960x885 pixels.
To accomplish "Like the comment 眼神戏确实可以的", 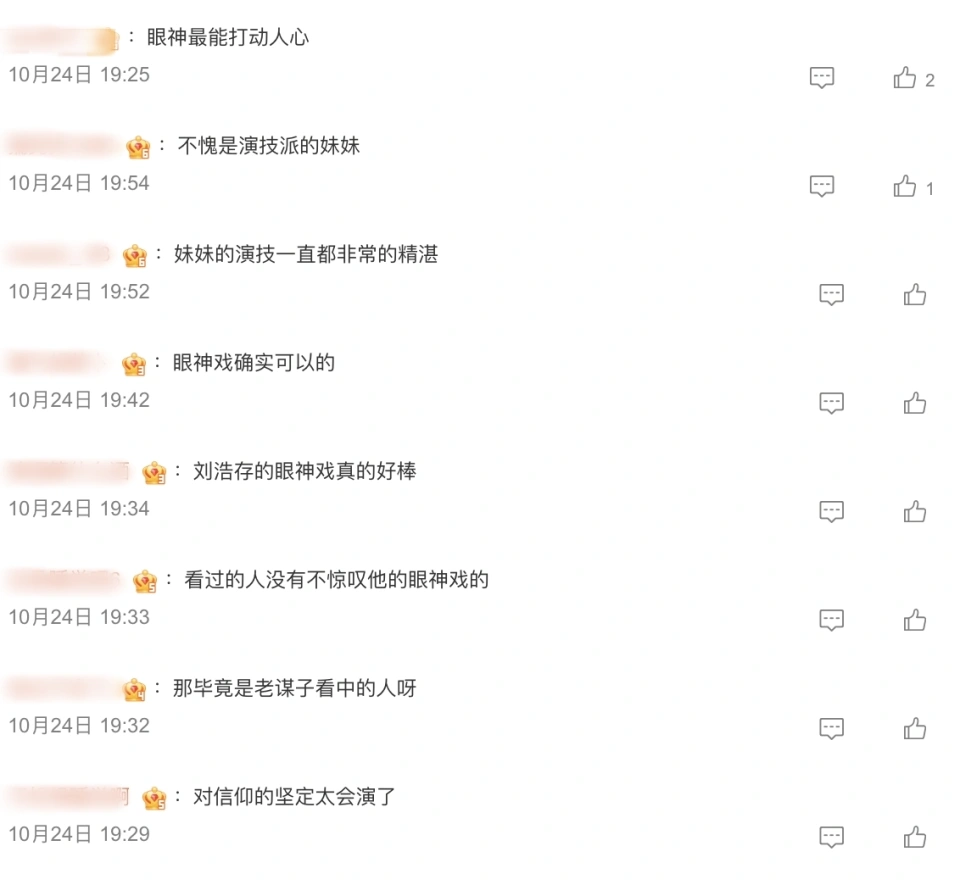I will [x=915, y=403].
